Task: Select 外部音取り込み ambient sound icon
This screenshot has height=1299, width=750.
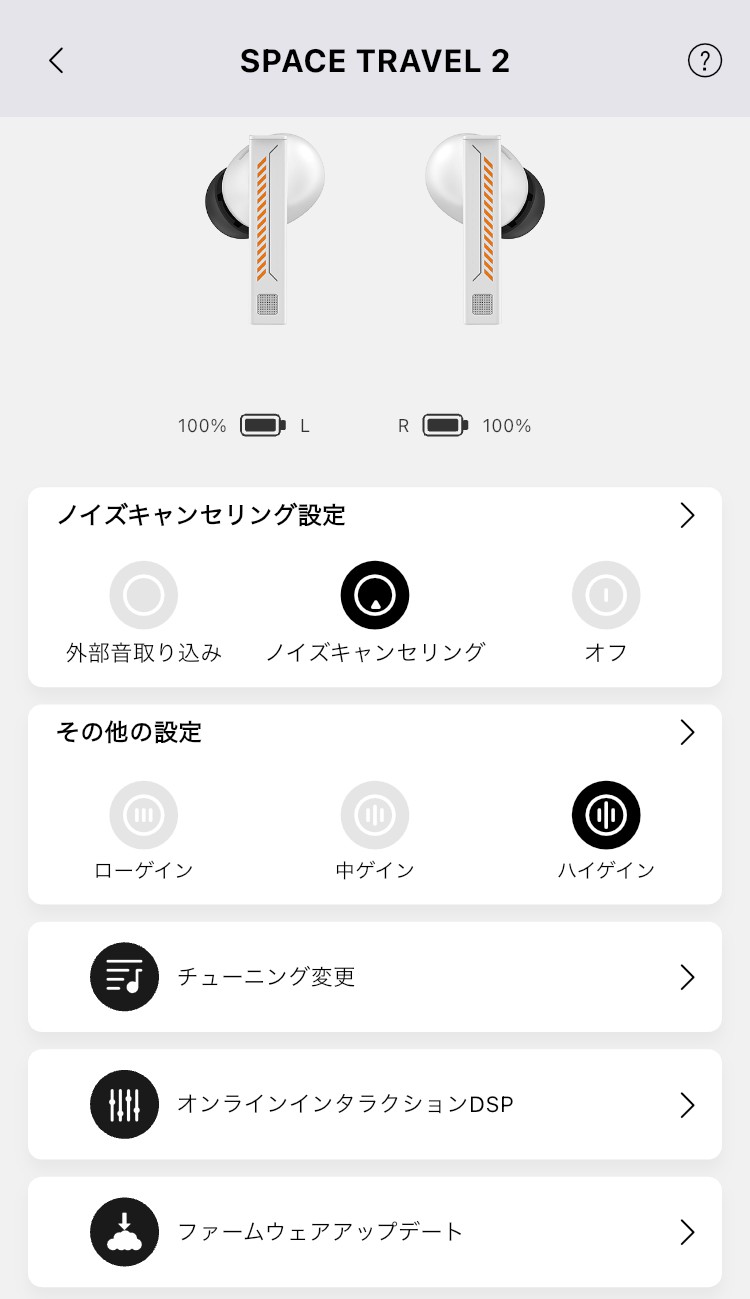Action: pyautogui.click(x=144, y=594)
